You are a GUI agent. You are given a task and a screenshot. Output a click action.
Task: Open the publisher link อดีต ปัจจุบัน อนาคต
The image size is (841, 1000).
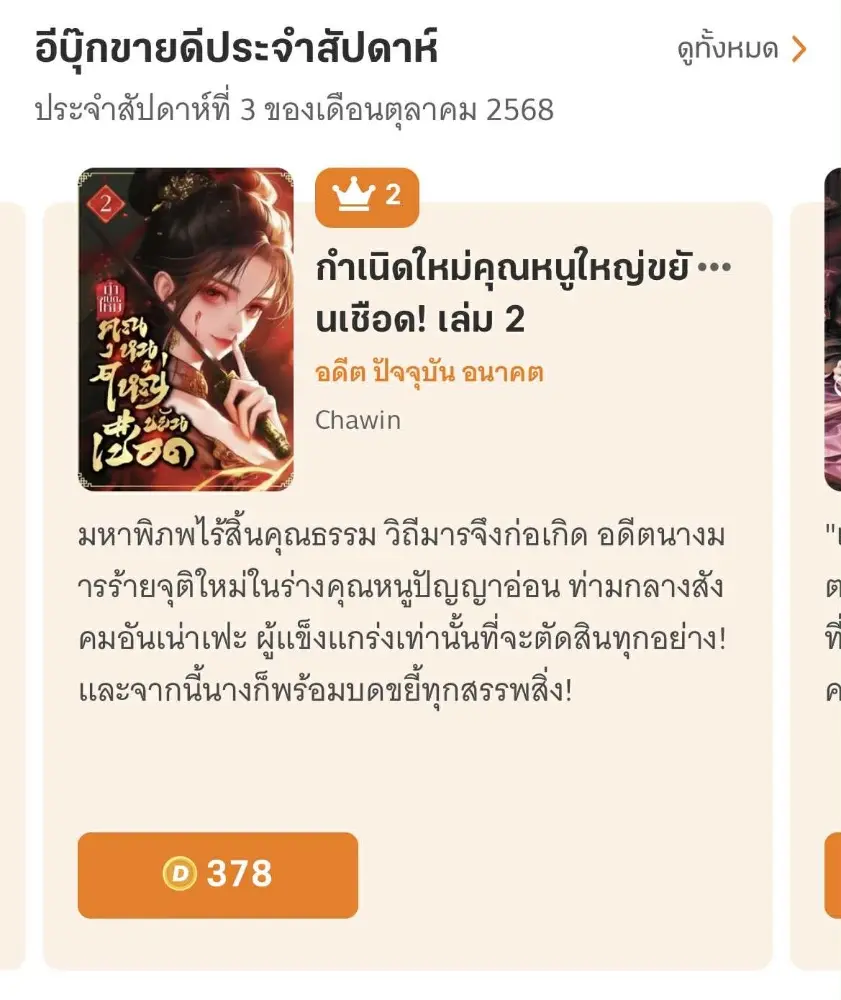429,374
